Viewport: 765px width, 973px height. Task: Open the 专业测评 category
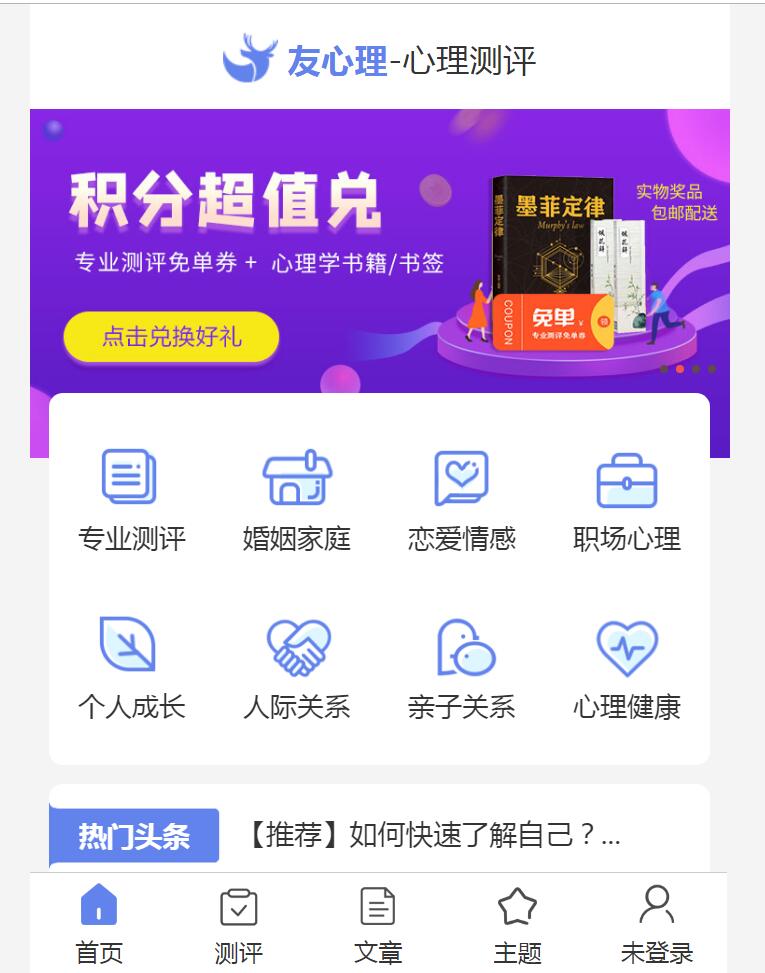(131, 500)
